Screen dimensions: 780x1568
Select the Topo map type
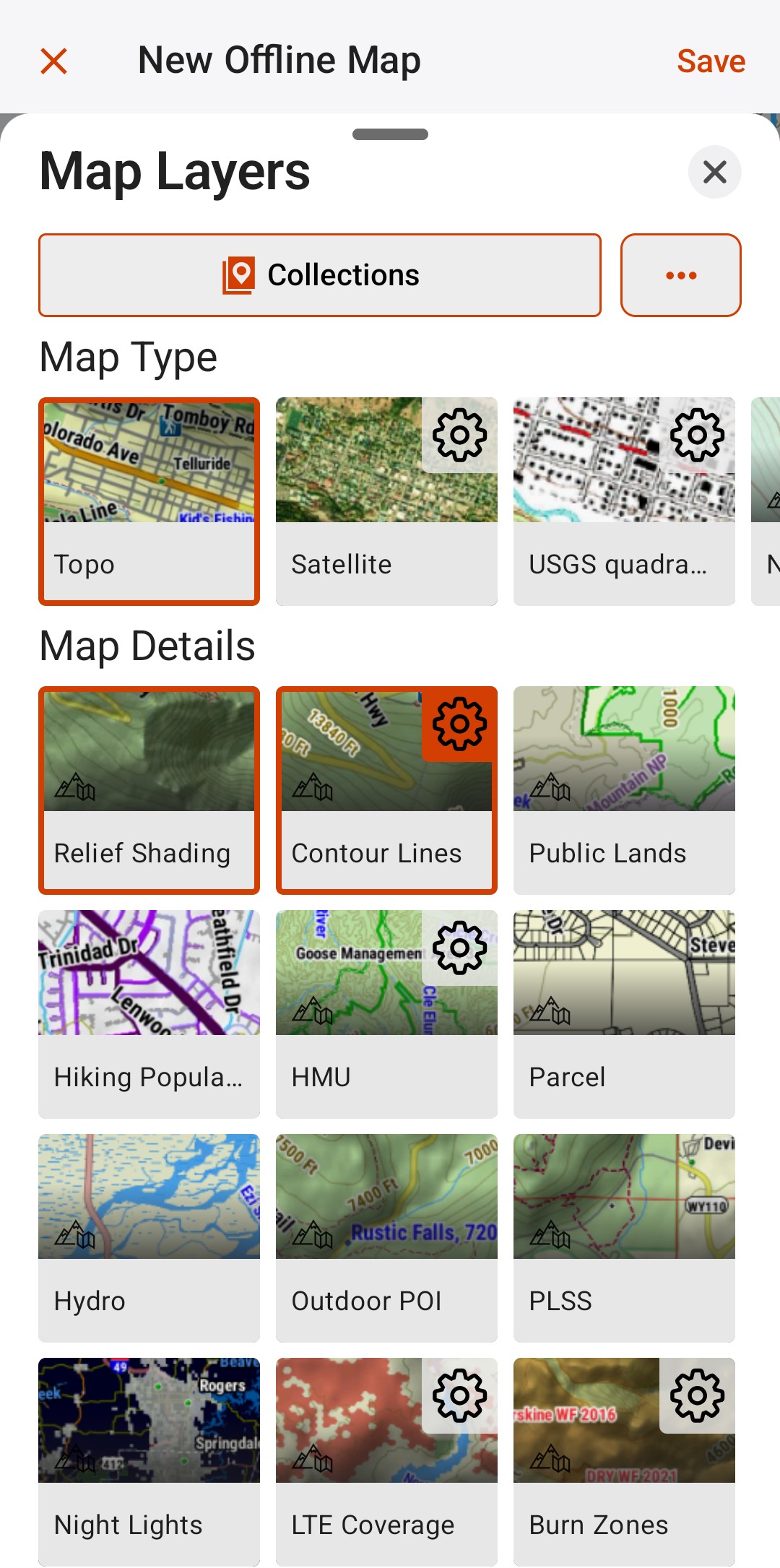pyautogui.click(x=149, y=501)
